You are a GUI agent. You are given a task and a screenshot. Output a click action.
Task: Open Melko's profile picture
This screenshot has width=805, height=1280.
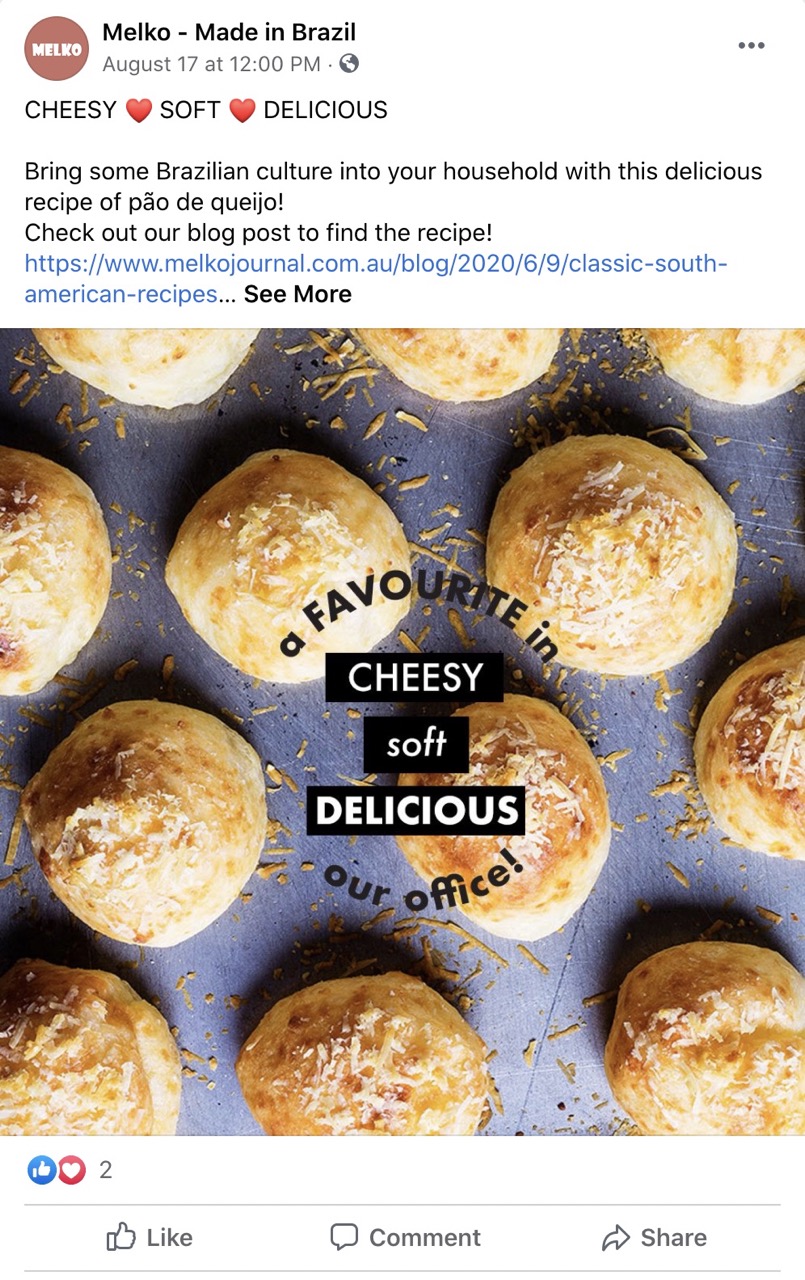click(x=57, y=48)
